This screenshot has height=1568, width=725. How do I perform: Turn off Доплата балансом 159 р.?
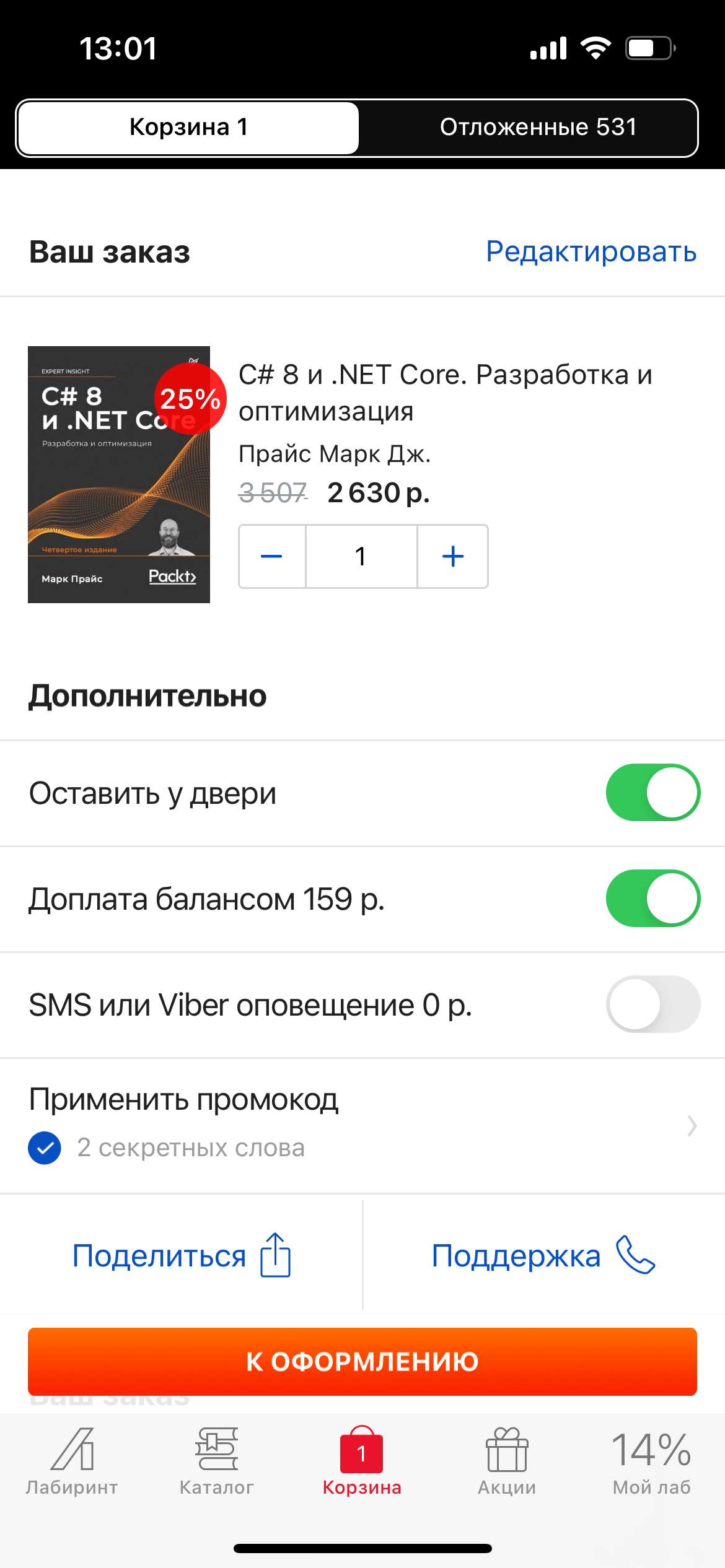[652, 899]
